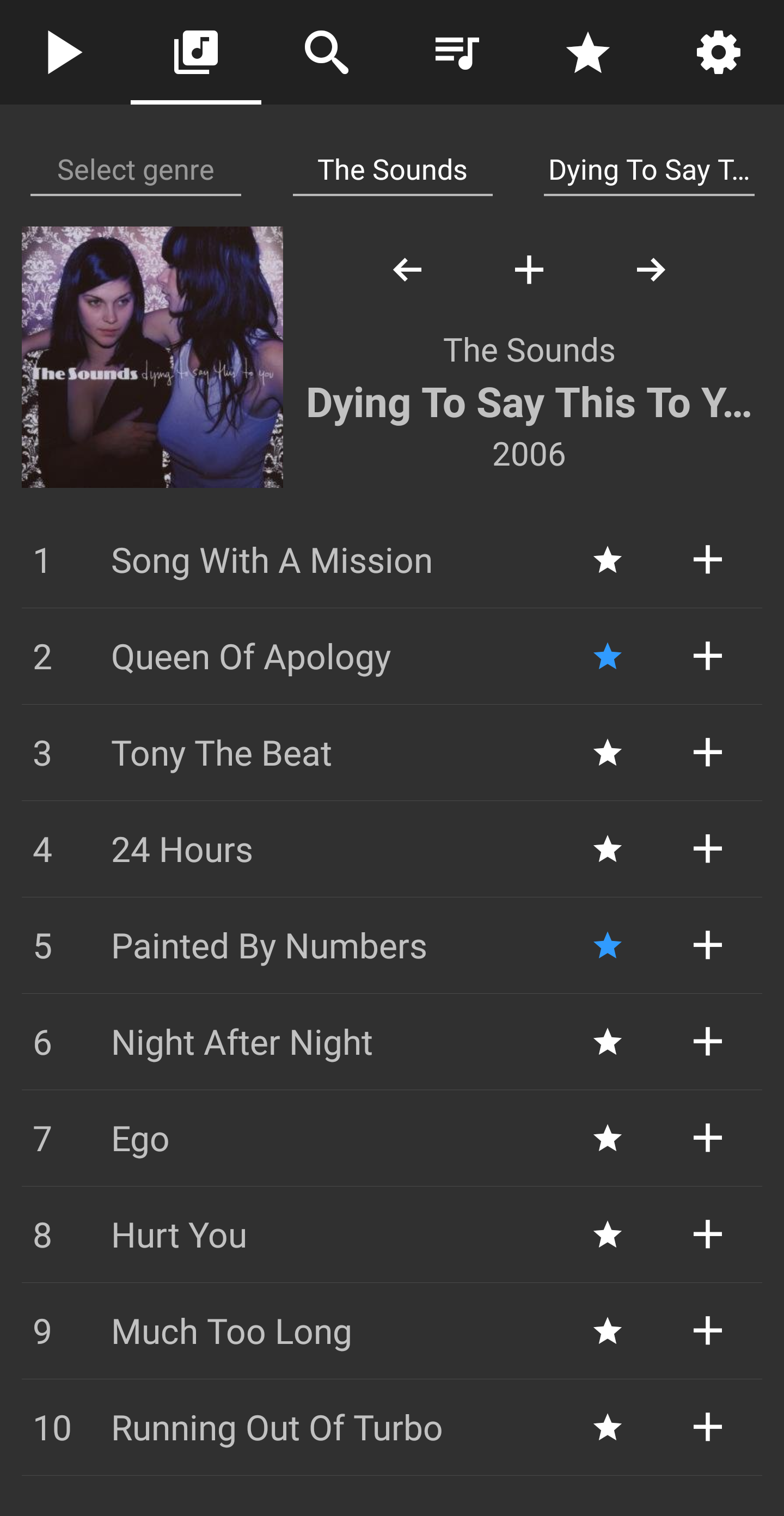Open the favorites star tab

(x=587, y=53)
